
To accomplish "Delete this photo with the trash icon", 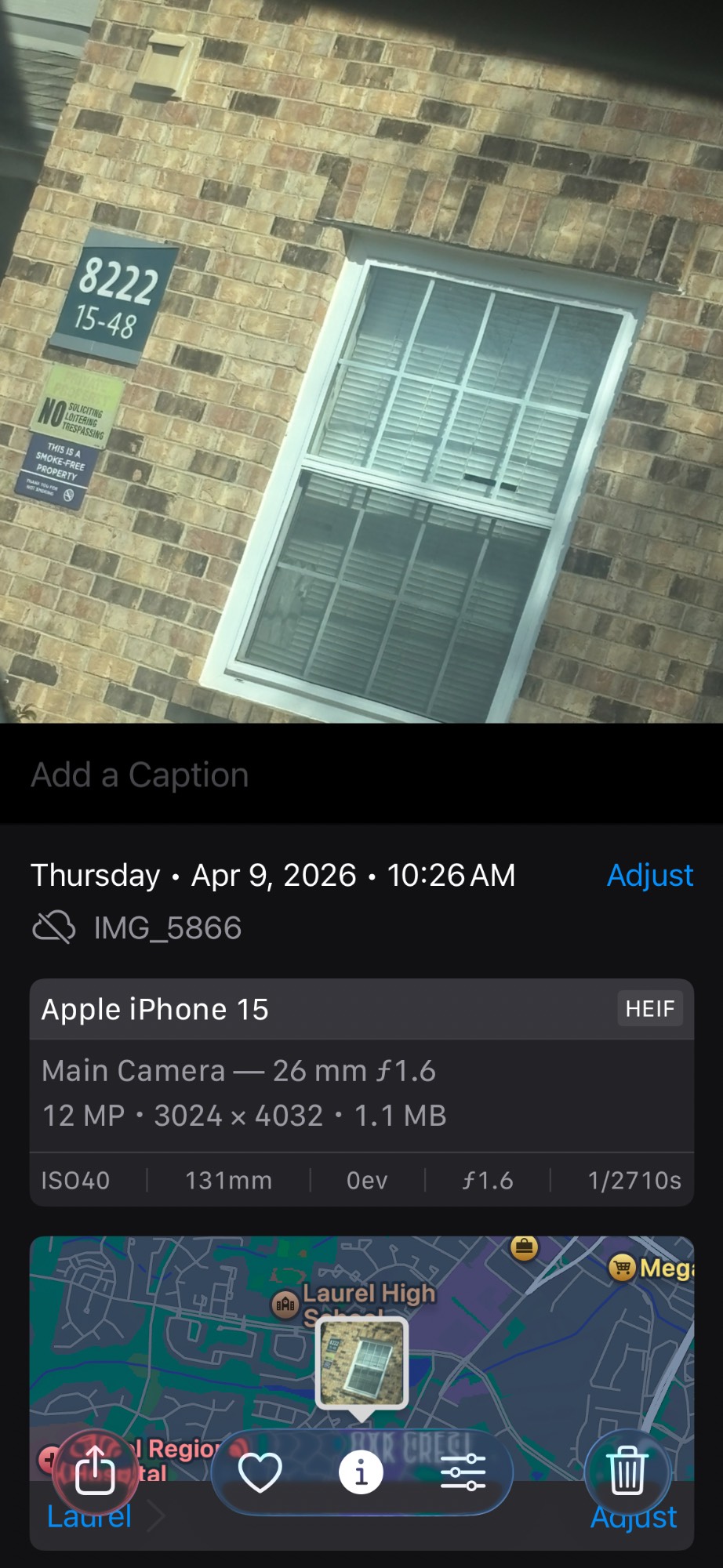I will 627,1472.
